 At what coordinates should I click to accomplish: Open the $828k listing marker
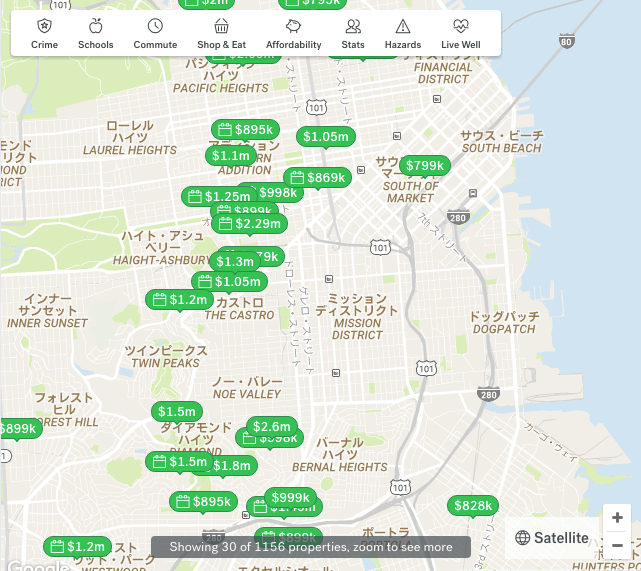click(x=473, y=506)
